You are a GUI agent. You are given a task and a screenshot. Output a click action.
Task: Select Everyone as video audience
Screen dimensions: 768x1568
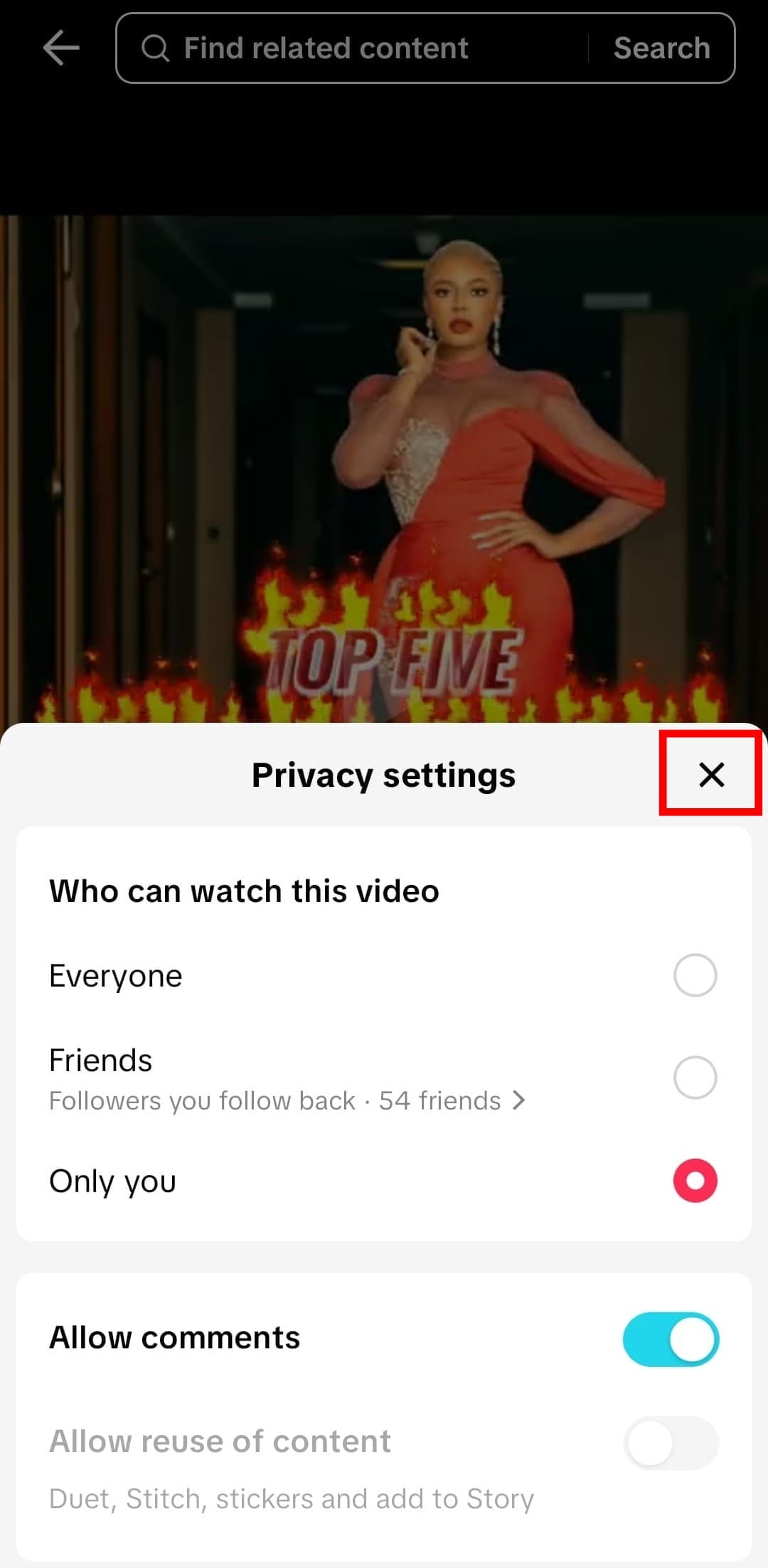(695, 975)
